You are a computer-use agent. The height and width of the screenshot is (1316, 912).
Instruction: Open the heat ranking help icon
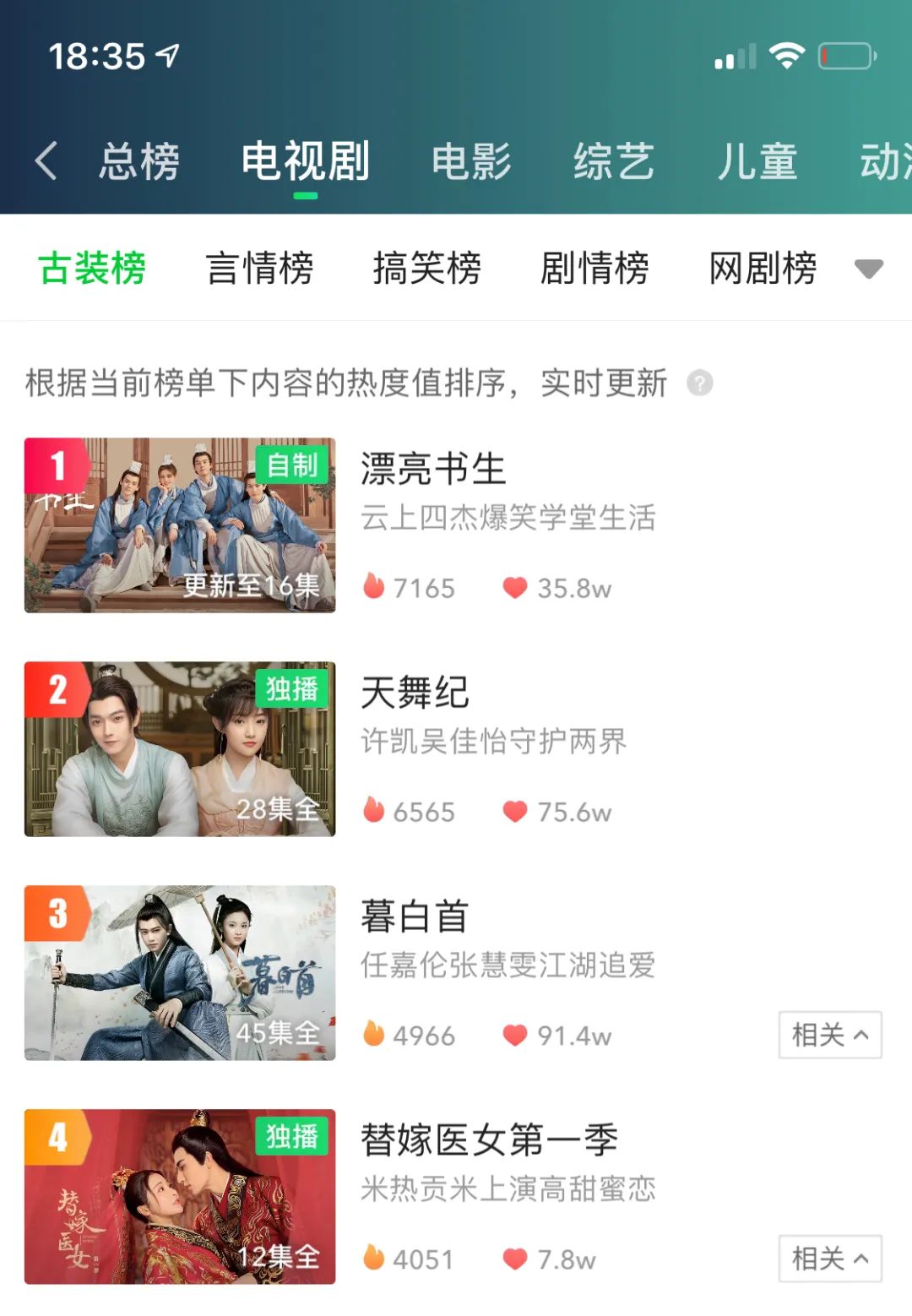coord(700,383)
